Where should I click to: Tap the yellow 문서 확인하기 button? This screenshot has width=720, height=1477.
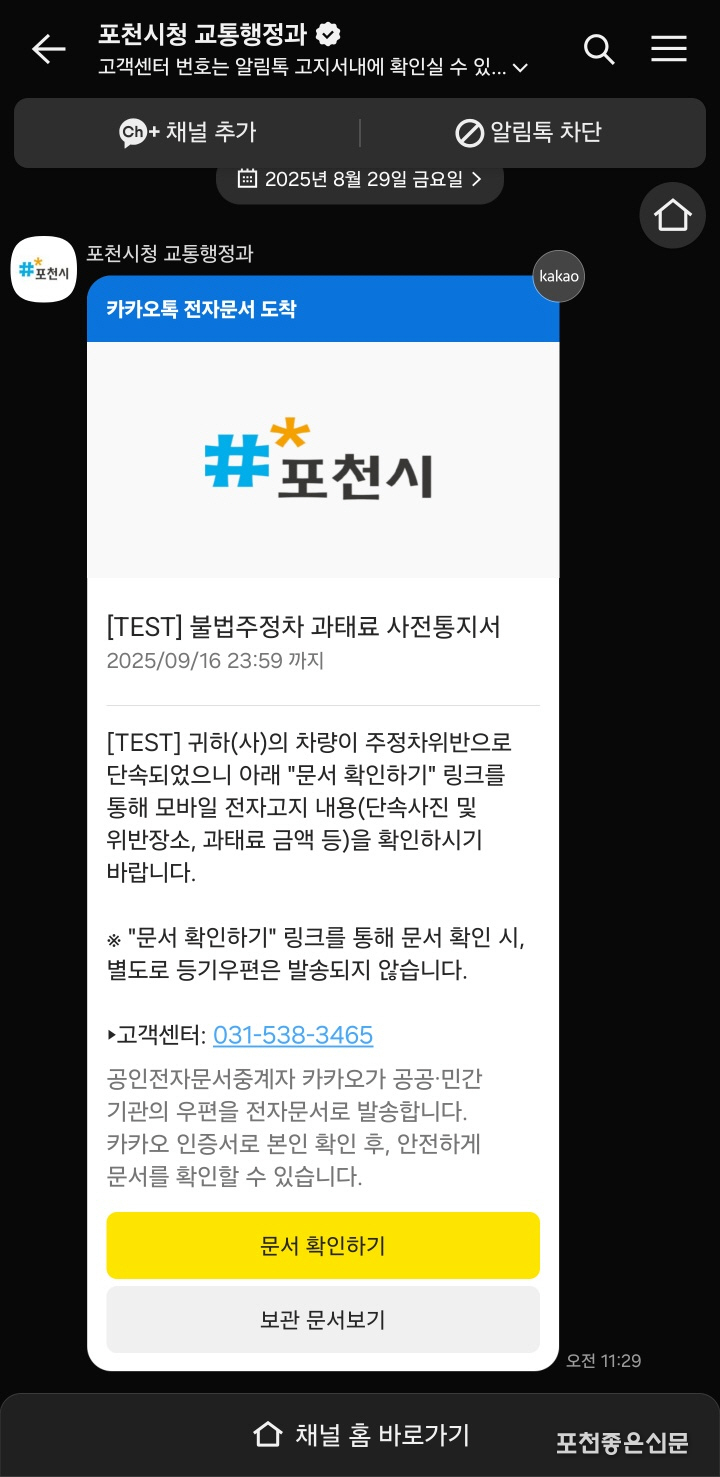(x=323, y=1245)
